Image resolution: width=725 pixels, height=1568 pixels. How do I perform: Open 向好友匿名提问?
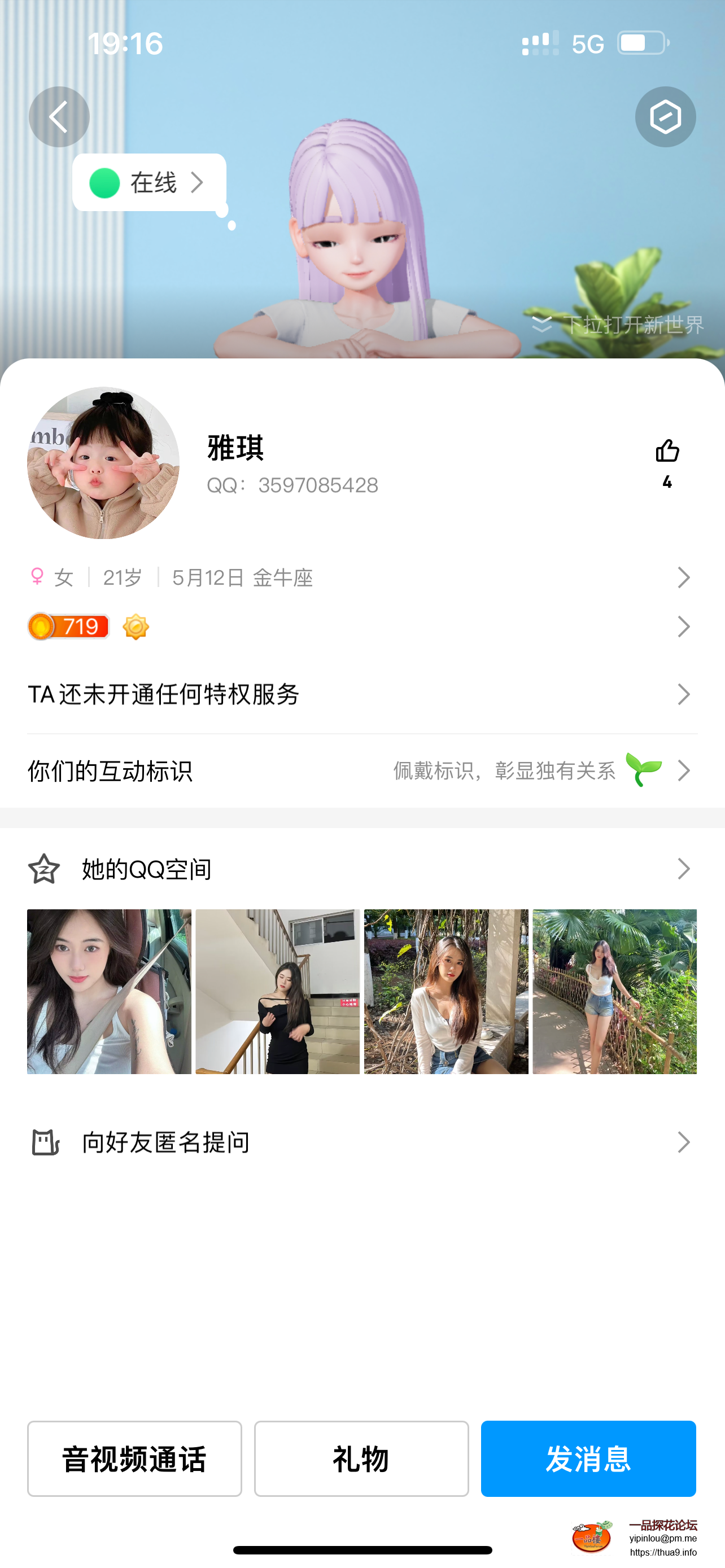[362, 1142]
